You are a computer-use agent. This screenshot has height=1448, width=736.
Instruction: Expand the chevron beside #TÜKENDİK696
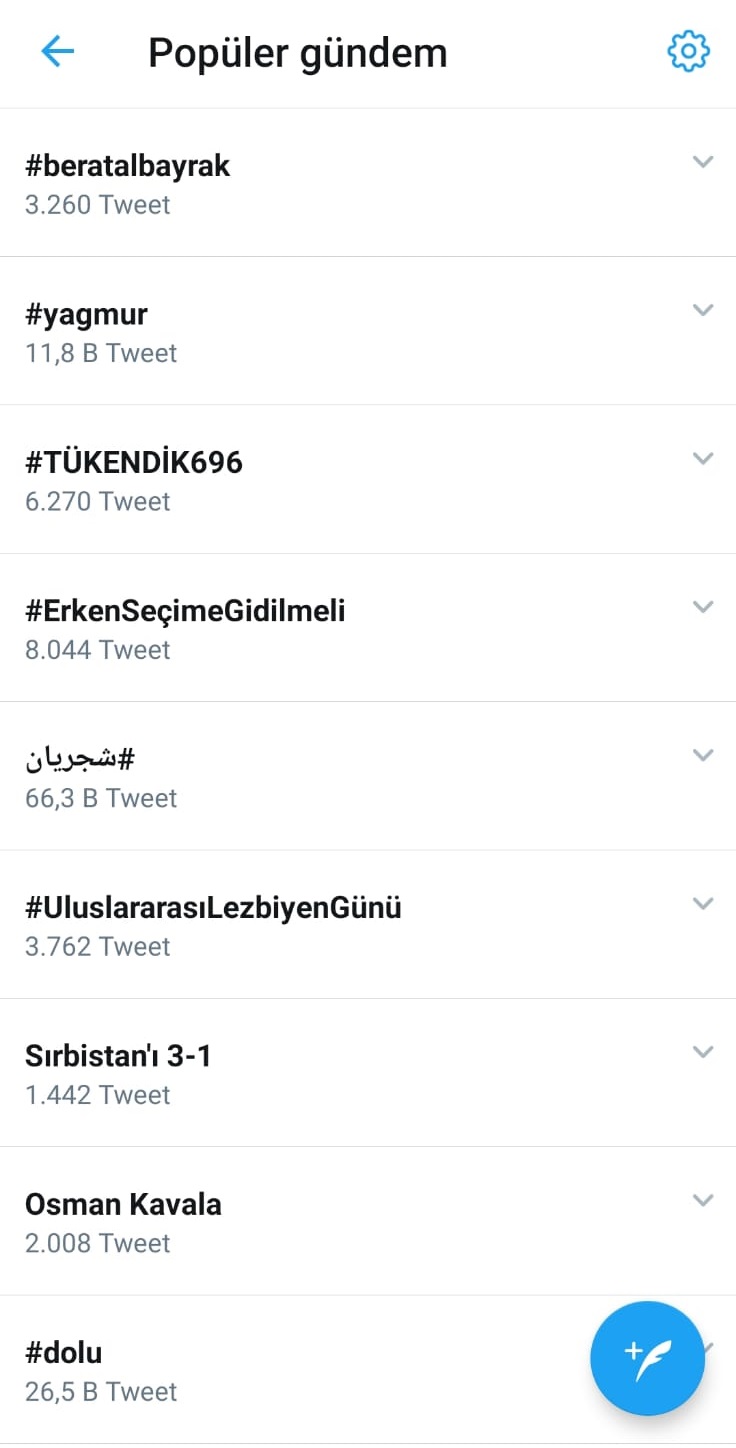tap(703, 458)
